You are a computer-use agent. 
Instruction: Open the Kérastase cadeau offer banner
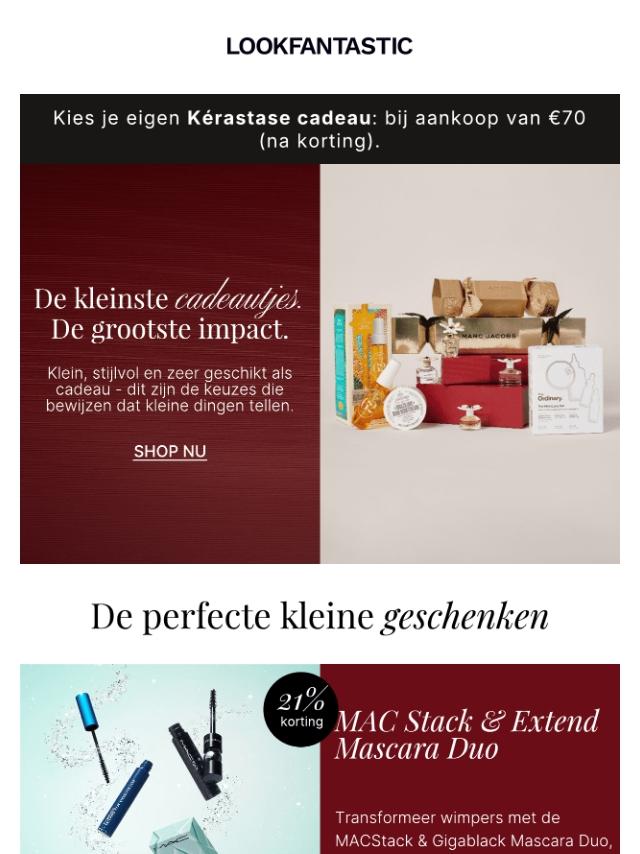point(320,130)
